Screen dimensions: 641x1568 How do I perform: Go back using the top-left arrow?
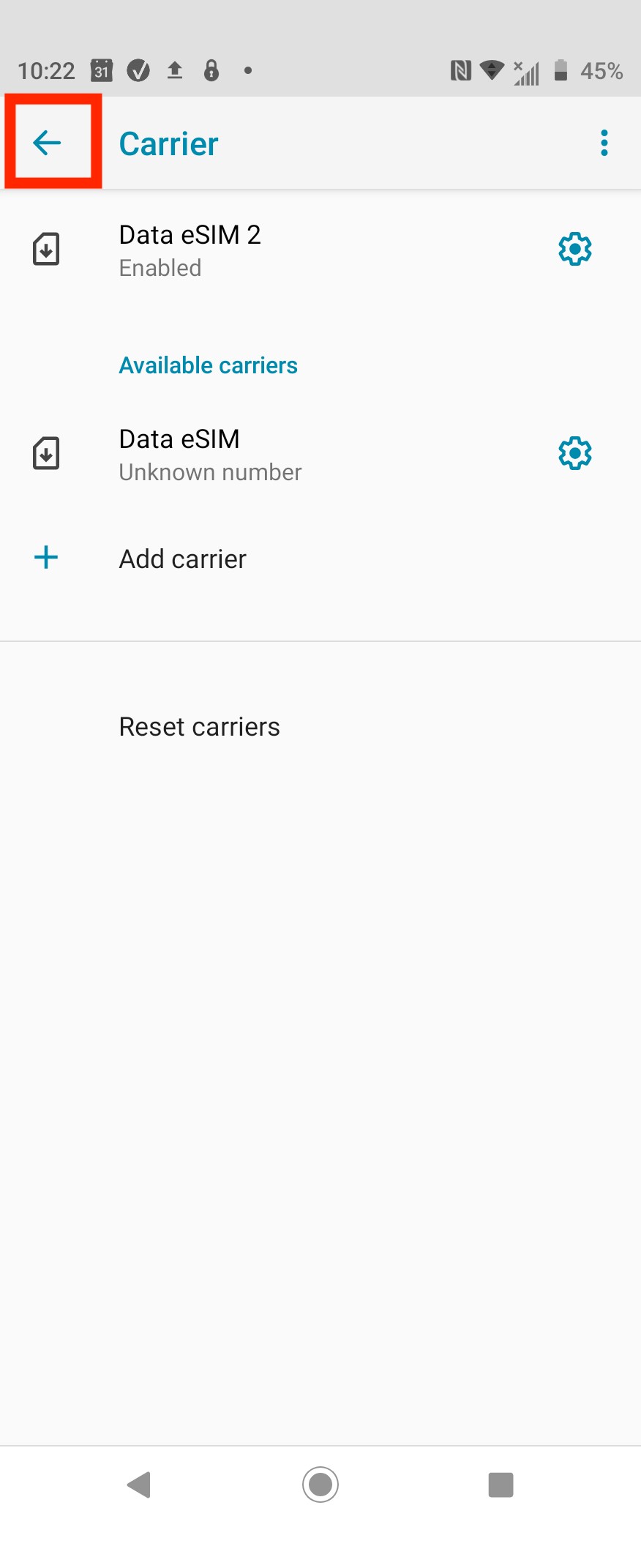pyautogui.click(x=48, y=143)
